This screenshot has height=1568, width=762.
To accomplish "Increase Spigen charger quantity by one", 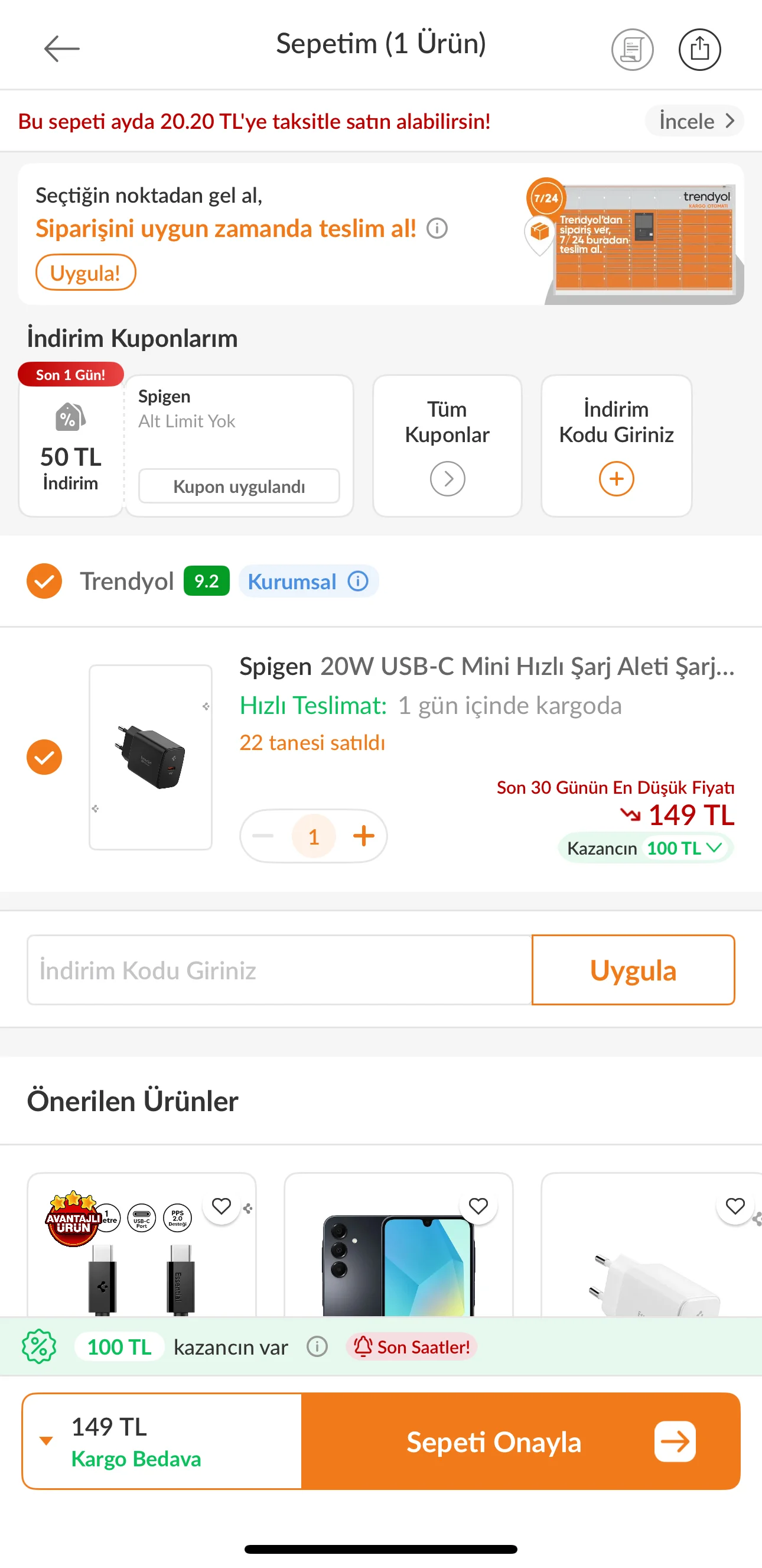I will click(x=364, y=836).
